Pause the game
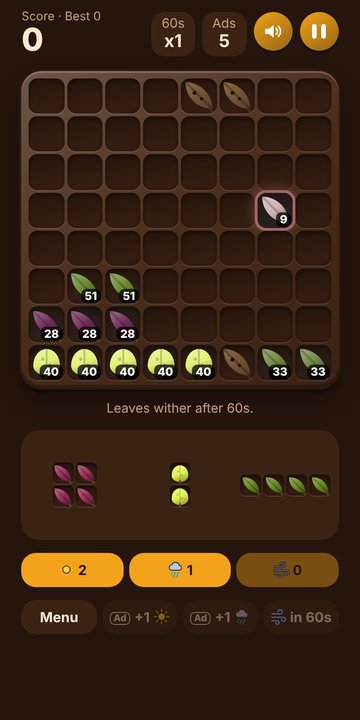 pyautogui.click(x=319, y=31)
